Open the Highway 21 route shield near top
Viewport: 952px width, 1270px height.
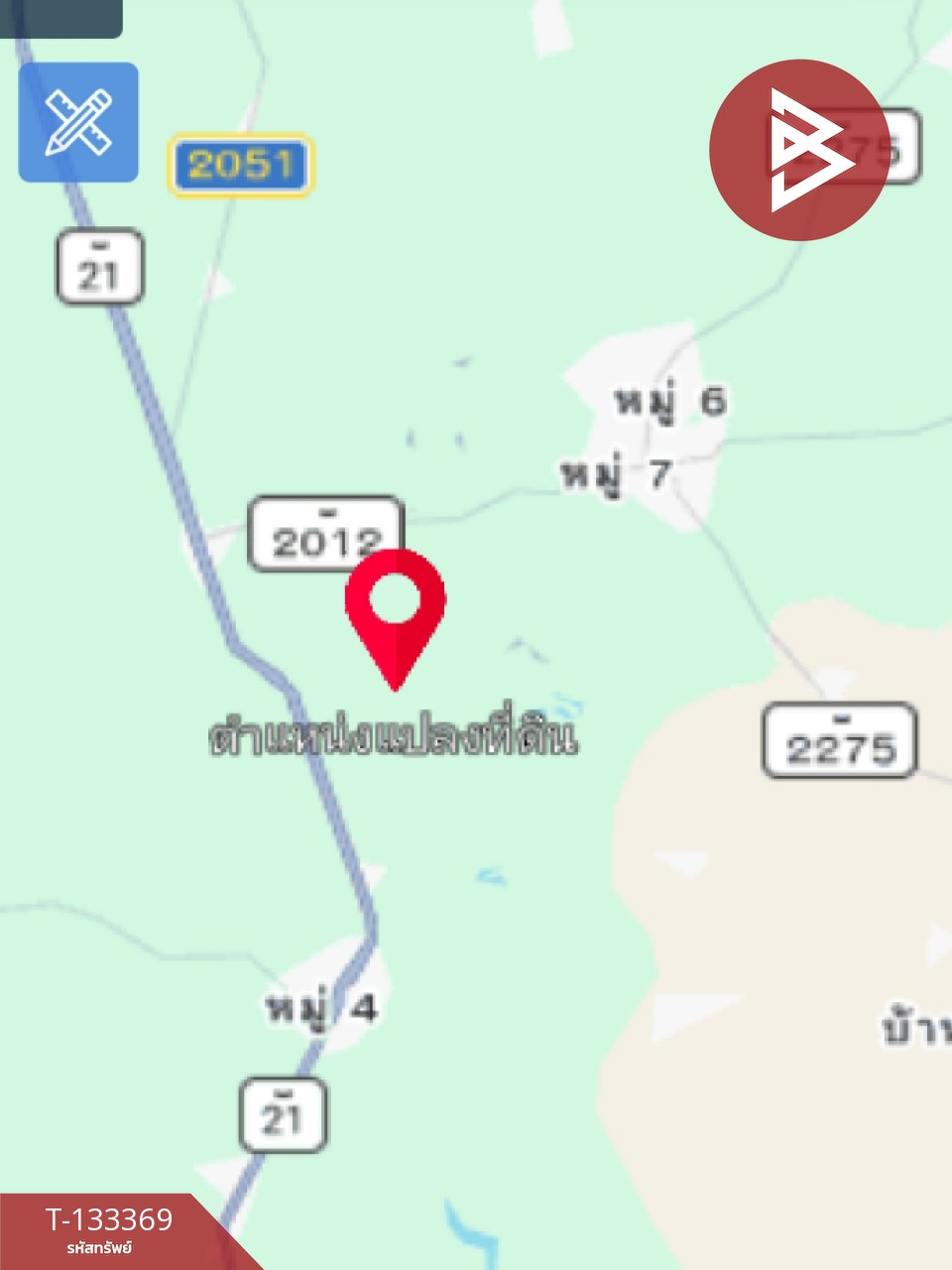99,266
